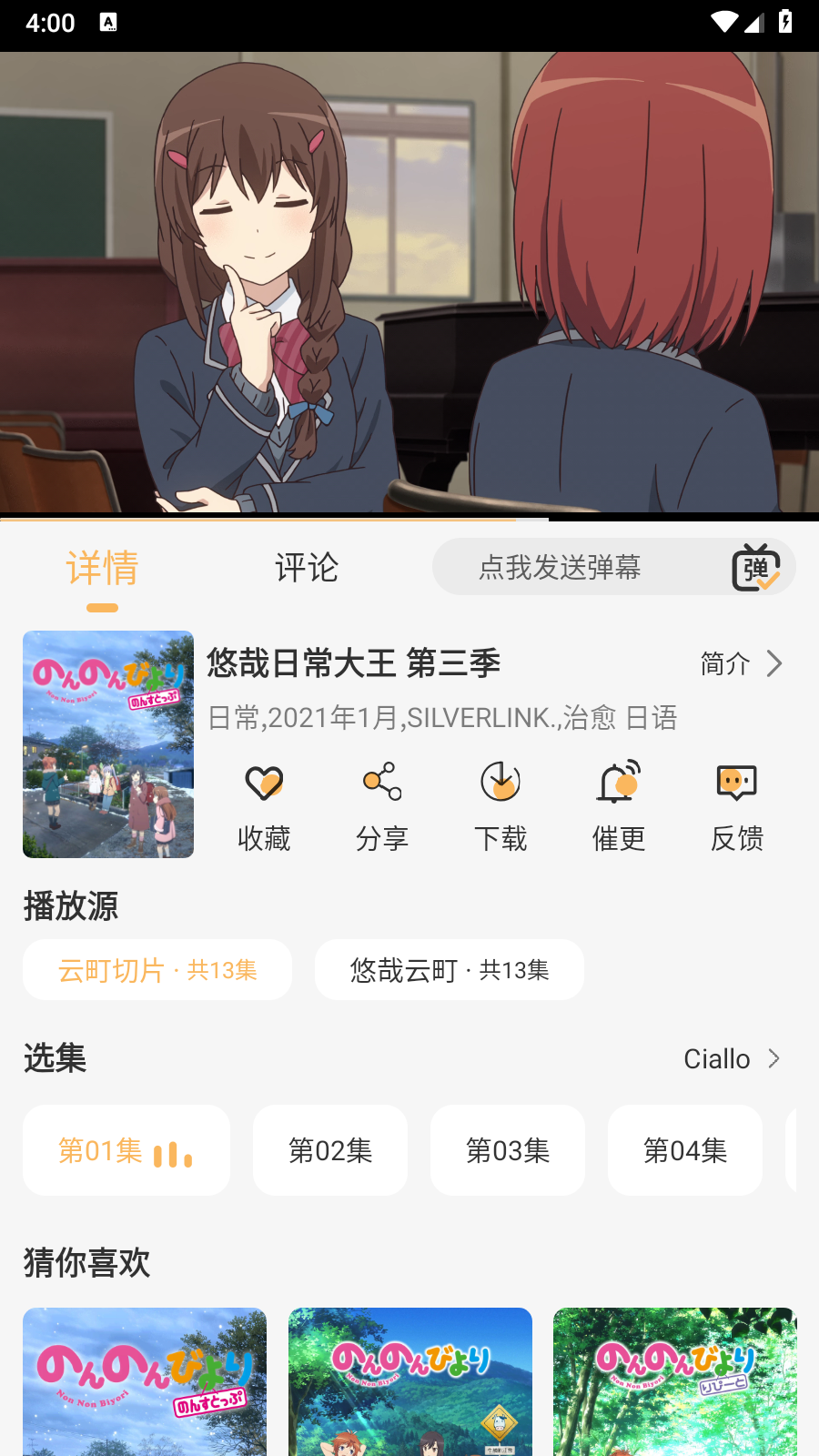Viewport: 819px width, 1456px height.
Task: Open the のんすとっぷ recommendation under 猜你喜欢
Action: point(145,1381)
